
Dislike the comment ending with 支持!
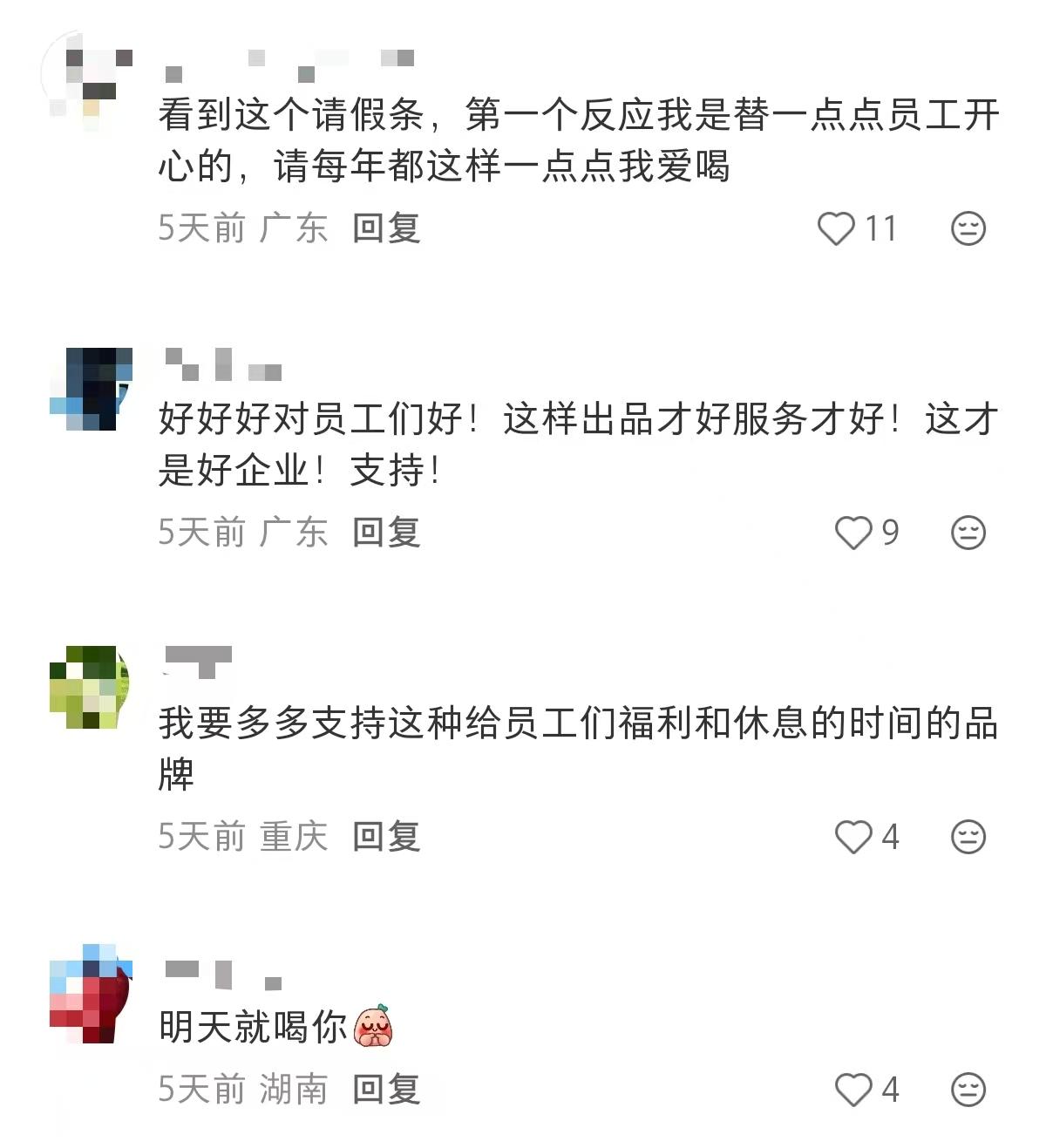click(968, 533)
